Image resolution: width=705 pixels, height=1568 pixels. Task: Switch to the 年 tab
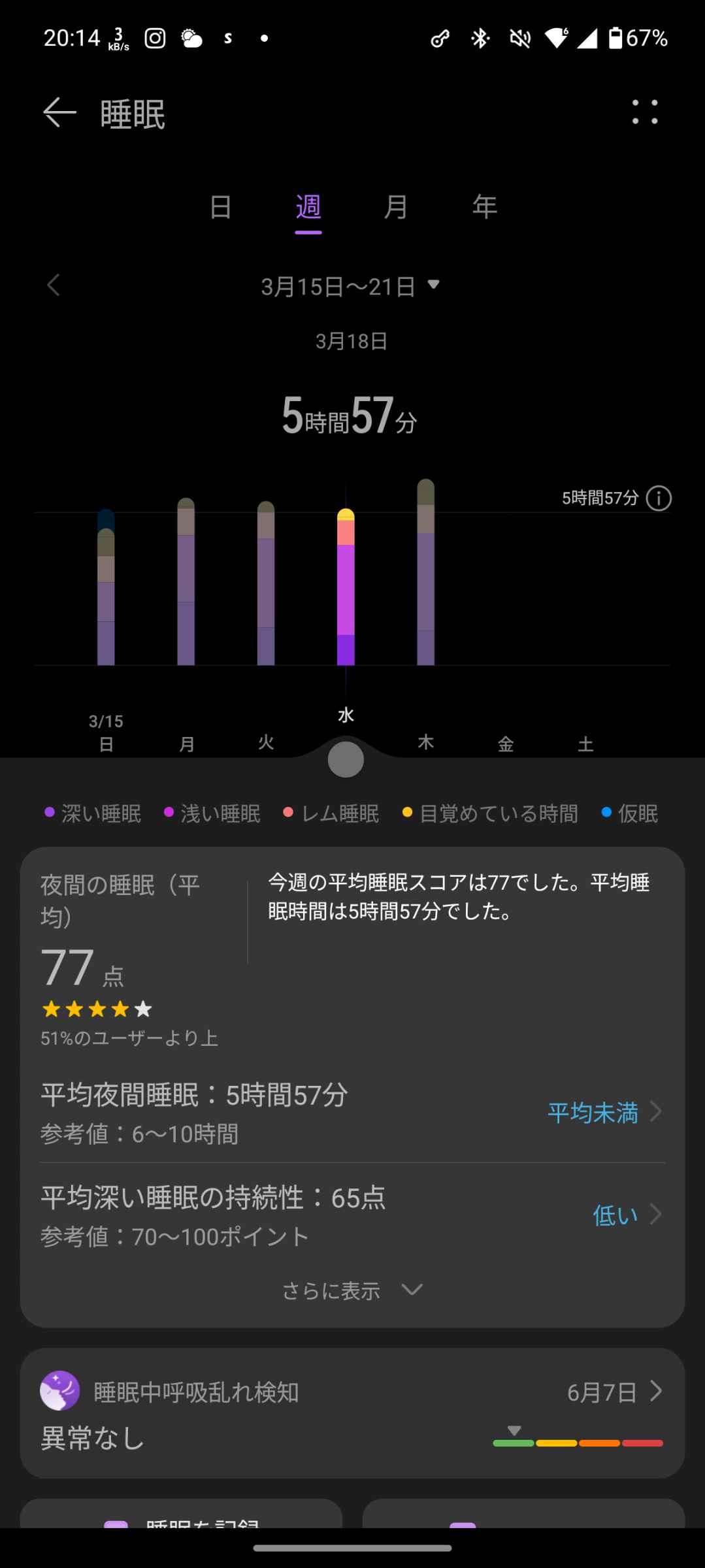[x=484, y=207]
